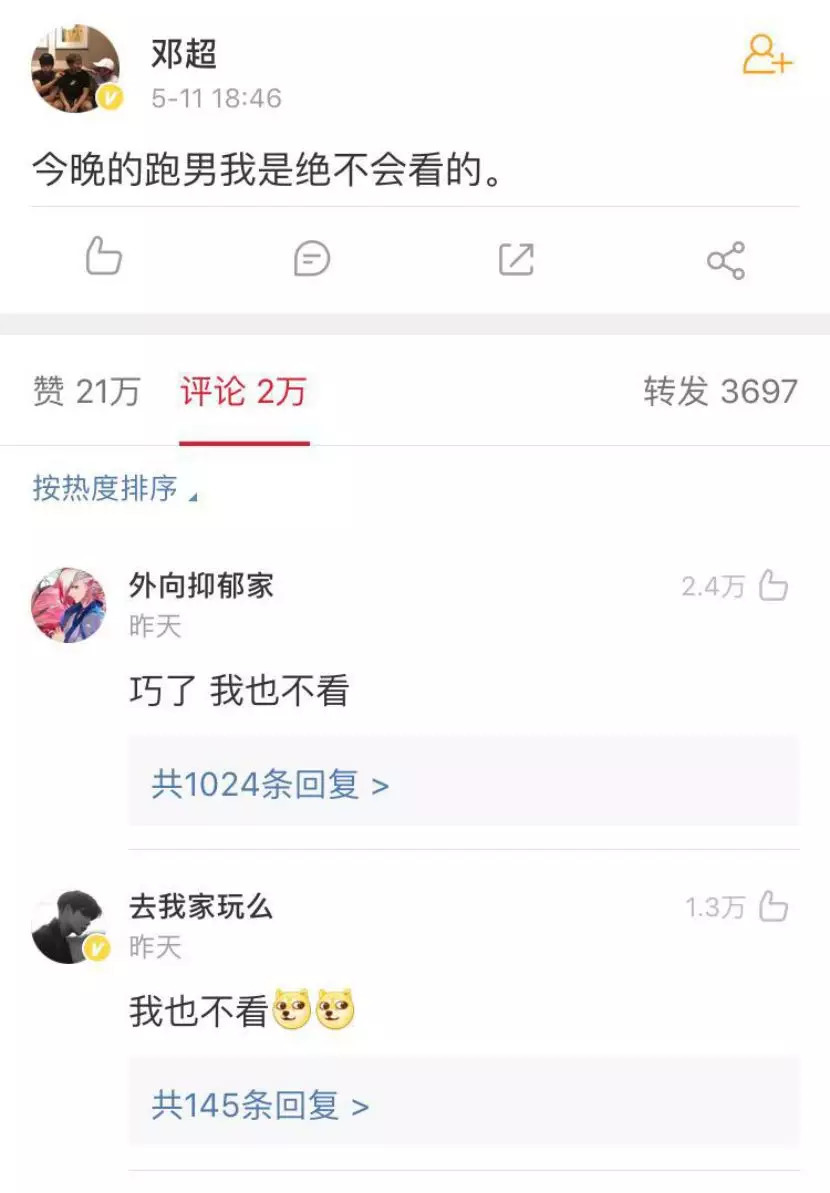Follow 邓超 with the add-user icon
830x1193 pixels.
click(766, 55)
